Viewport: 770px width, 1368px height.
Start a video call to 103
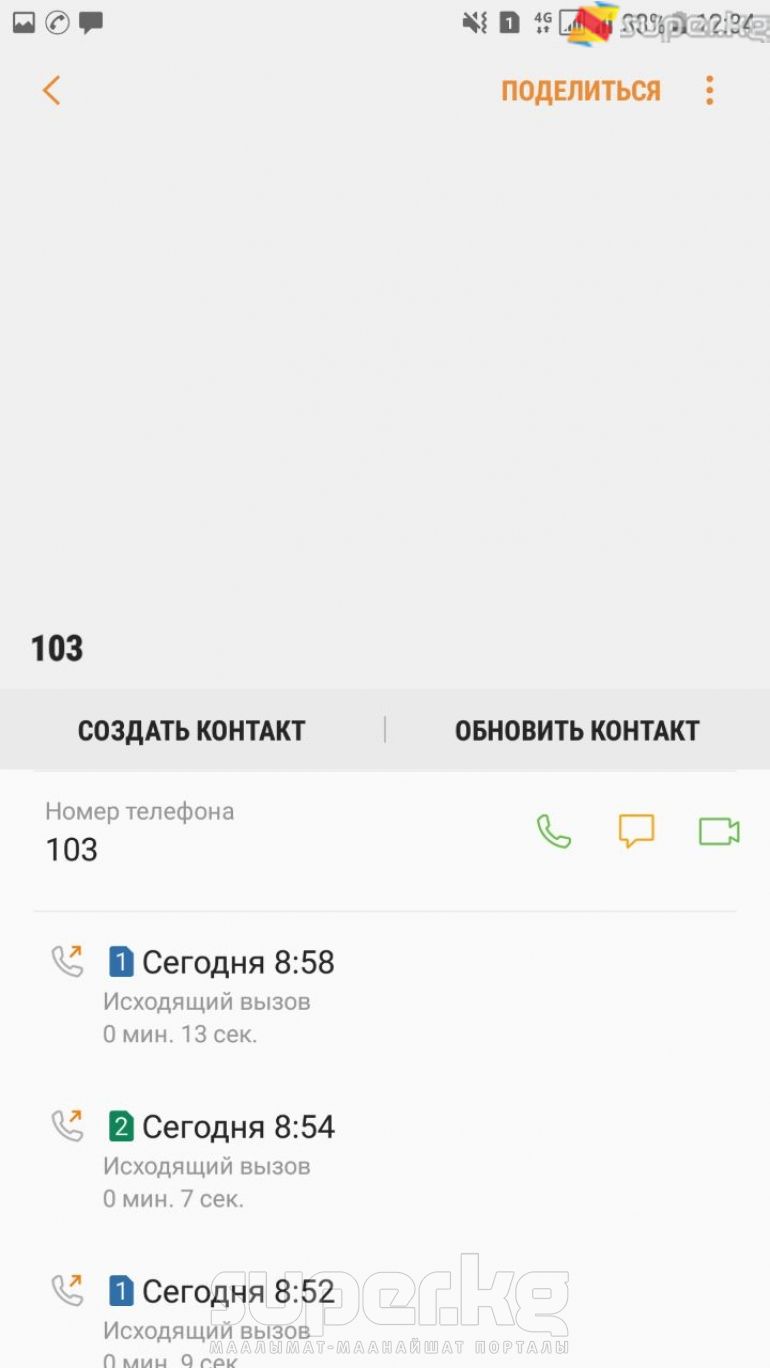click(719, 832)
